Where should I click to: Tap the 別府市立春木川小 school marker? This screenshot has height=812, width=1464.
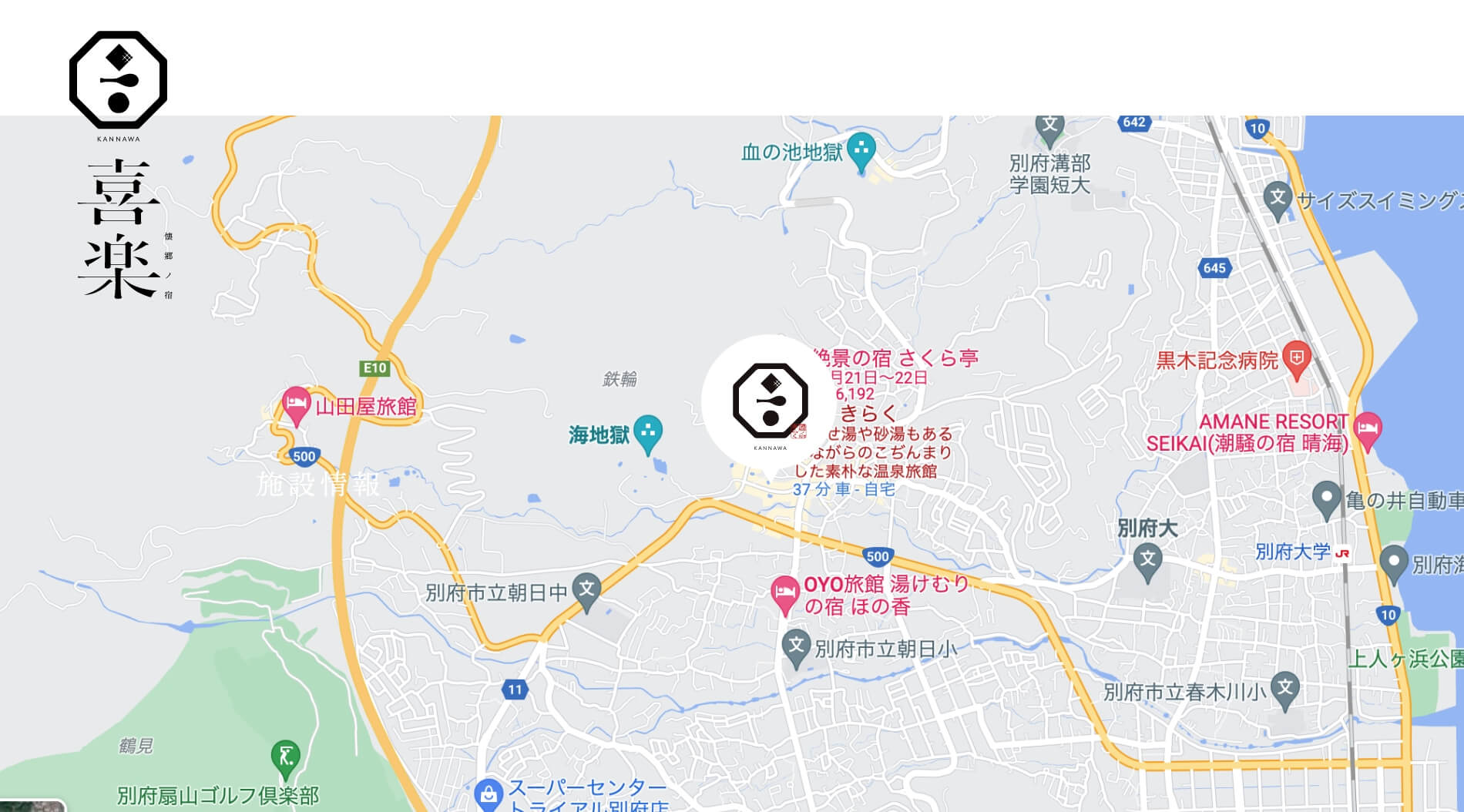point(1284,689)
